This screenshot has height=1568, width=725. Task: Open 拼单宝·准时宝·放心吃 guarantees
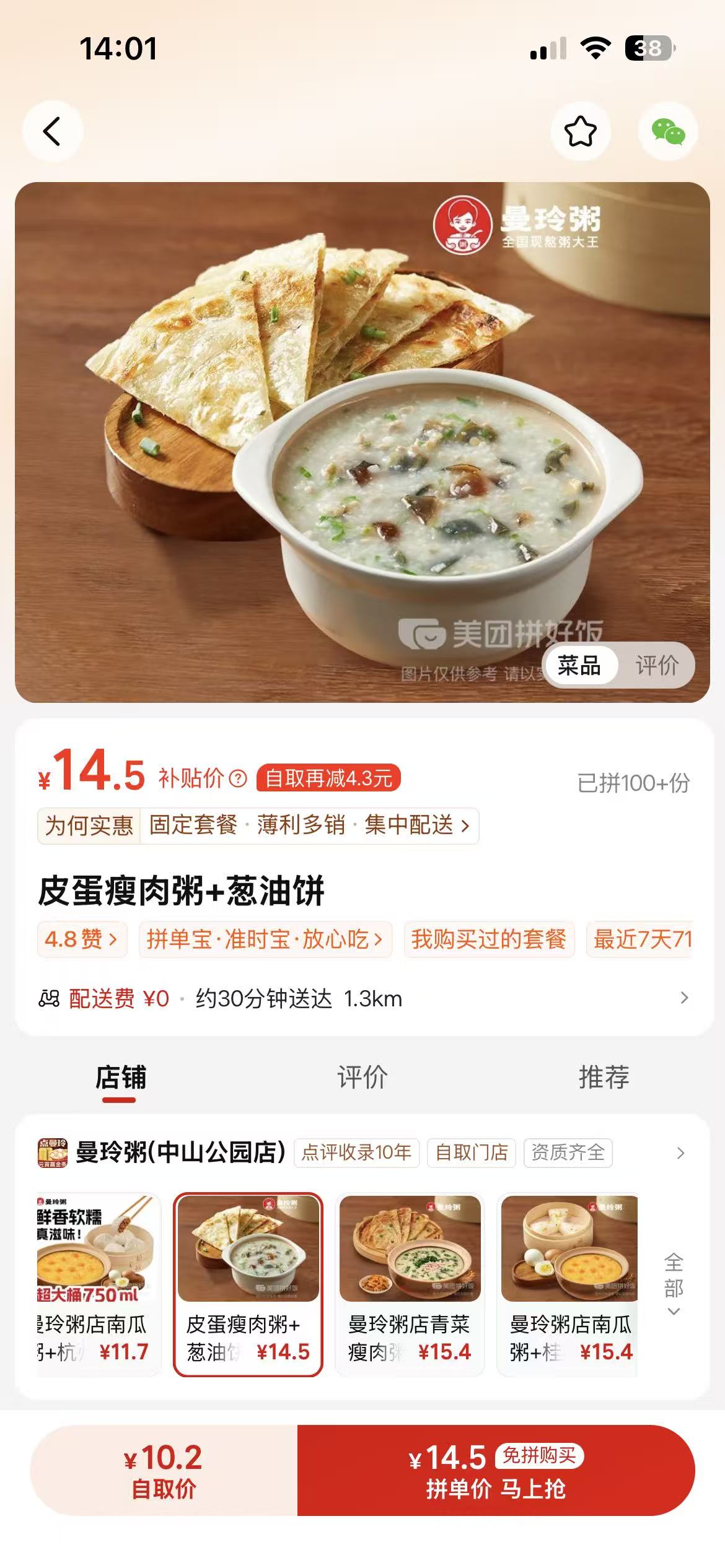pos(265,939)
